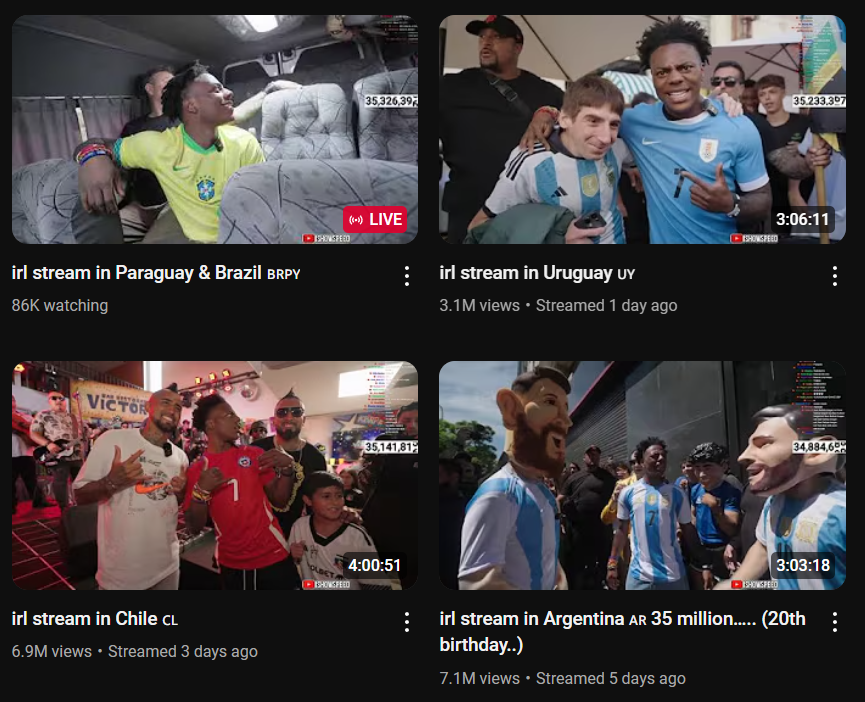Screen dimensions: 865x702
Task: Open the Chile stream video thumbnail
Action: click(214, 475)
